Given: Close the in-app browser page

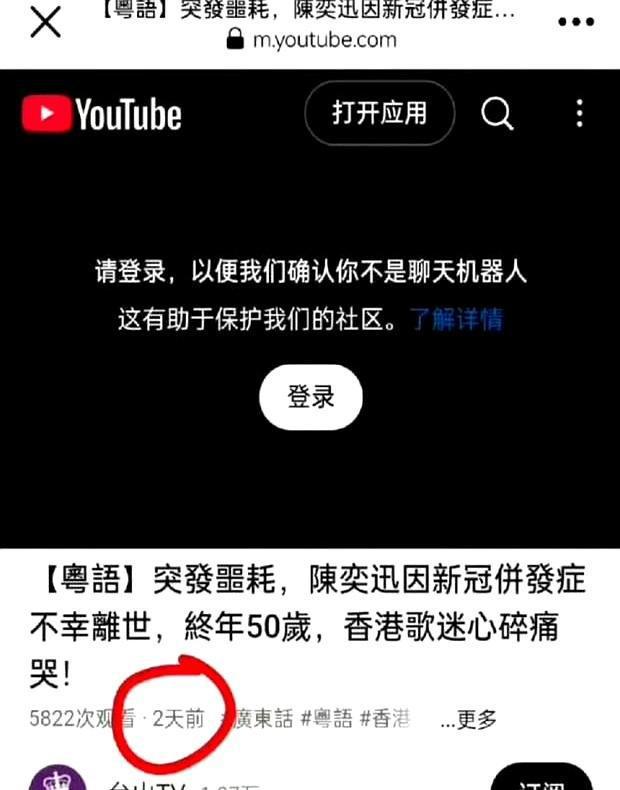Looking at the screenshot, I should click(46, 24).
